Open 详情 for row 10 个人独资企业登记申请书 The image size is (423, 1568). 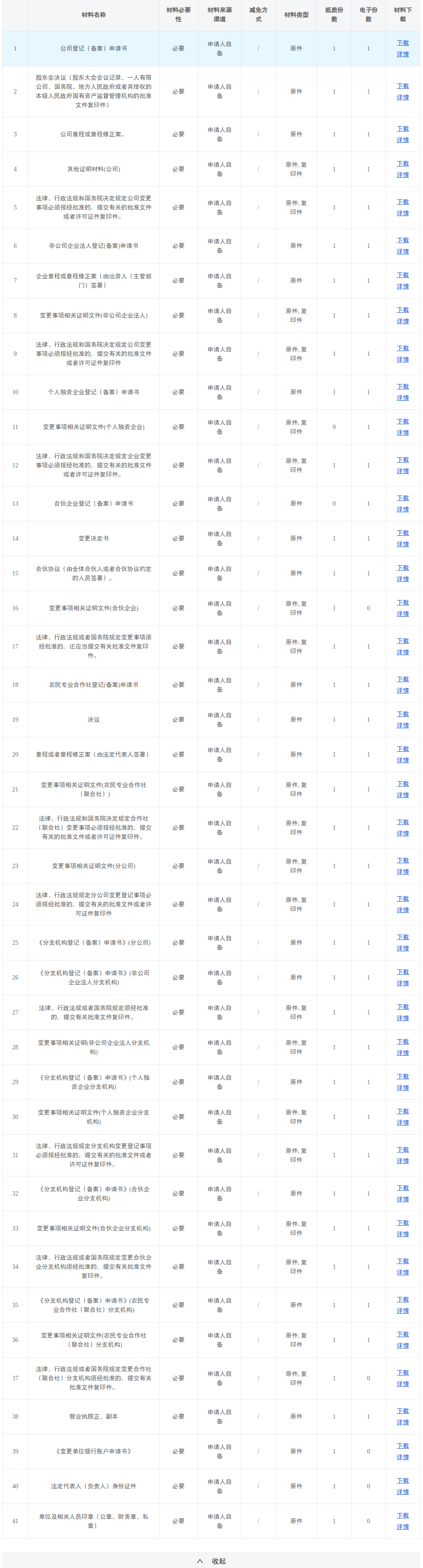coord(402,398)
